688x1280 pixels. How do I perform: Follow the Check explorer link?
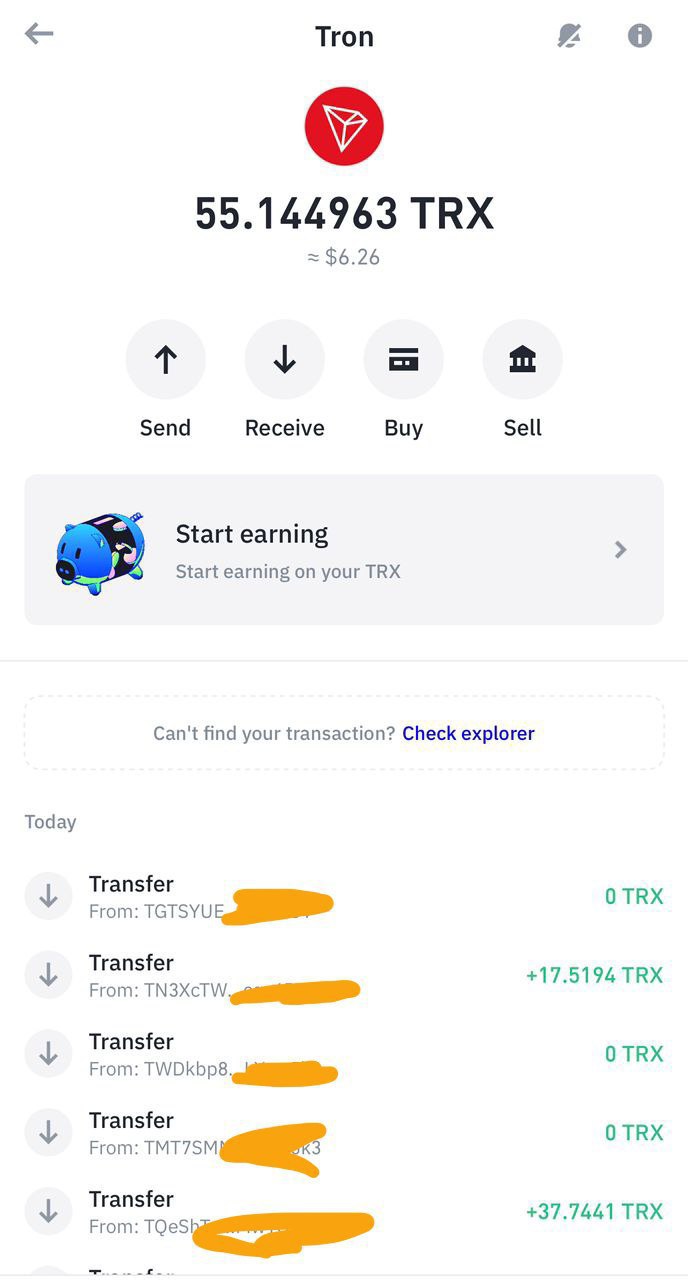(468, 733)
